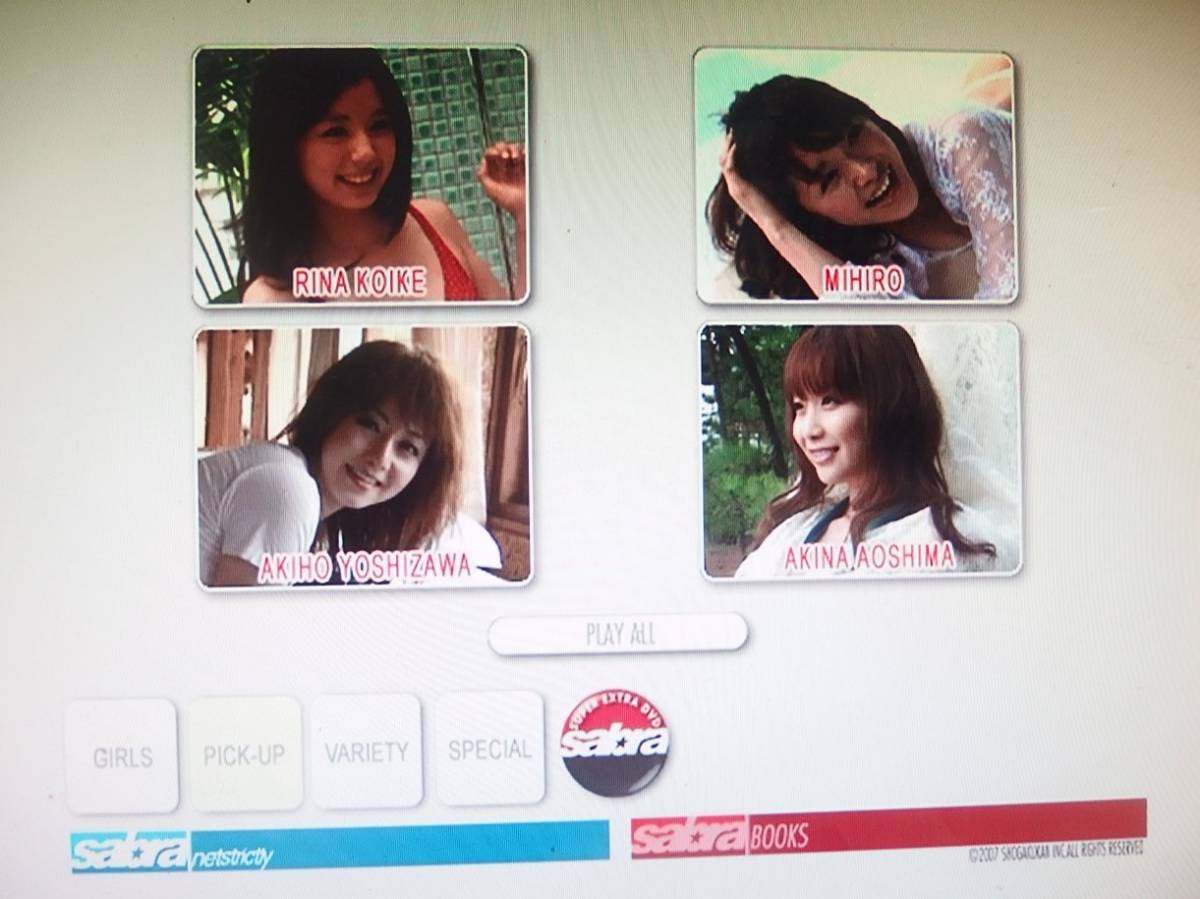Open the sabra netstrictly banner
Image resolution: width=1200 pixels, height=899 pixels.
[340, 846]
